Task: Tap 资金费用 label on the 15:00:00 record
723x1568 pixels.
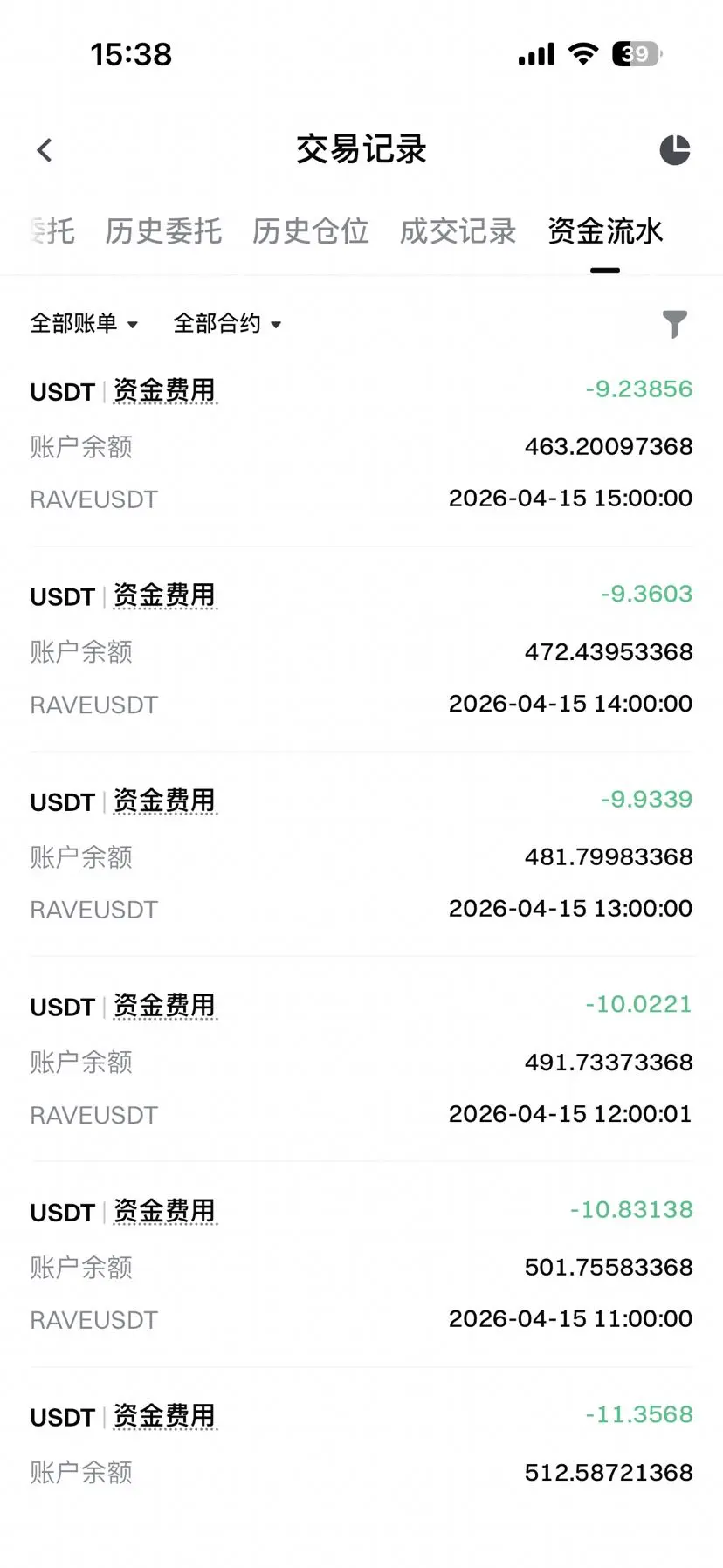Action: coord(165,390)
